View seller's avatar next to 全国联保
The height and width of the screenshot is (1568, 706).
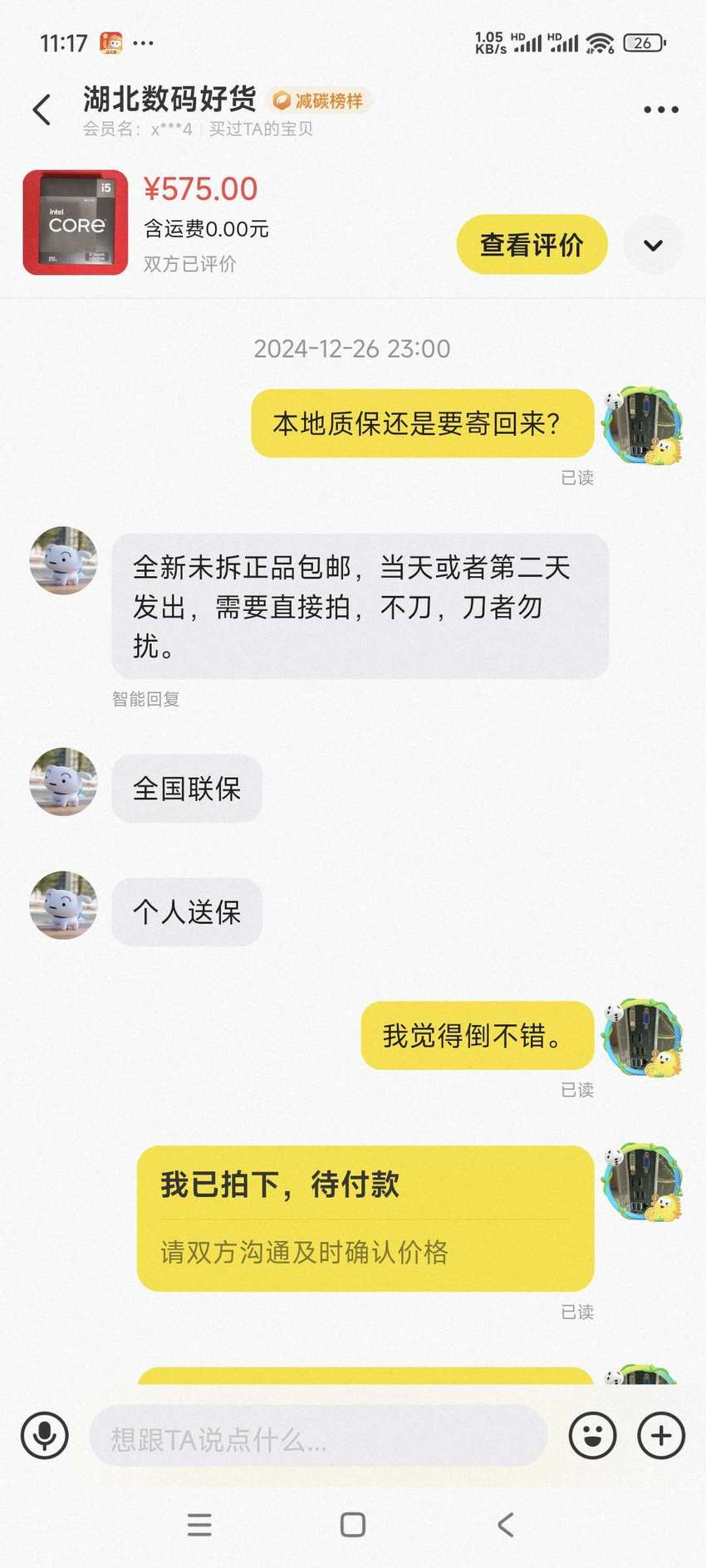pyautogui.click(x=64, y=781)
